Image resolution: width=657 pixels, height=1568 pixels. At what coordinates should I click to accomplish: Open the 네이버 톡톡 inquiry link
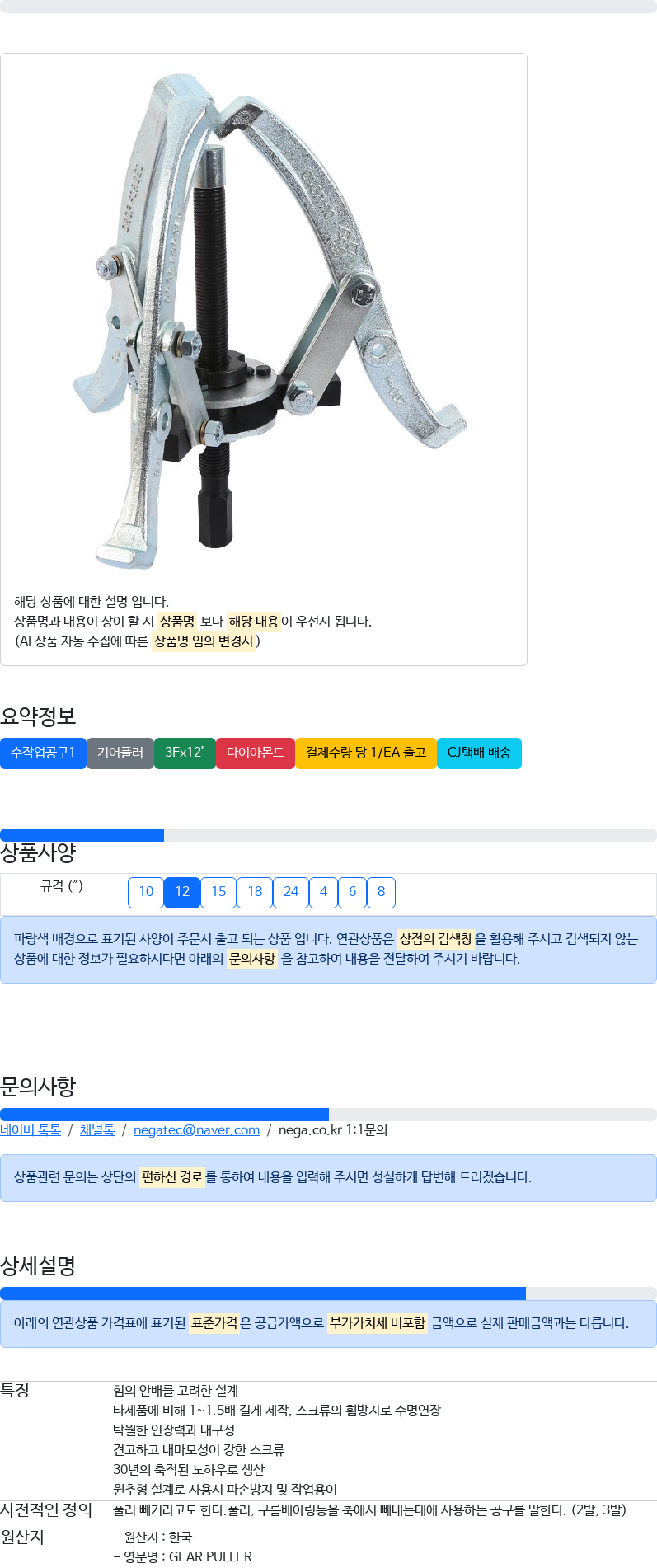pyautogui.click(x=31, y=1130)
